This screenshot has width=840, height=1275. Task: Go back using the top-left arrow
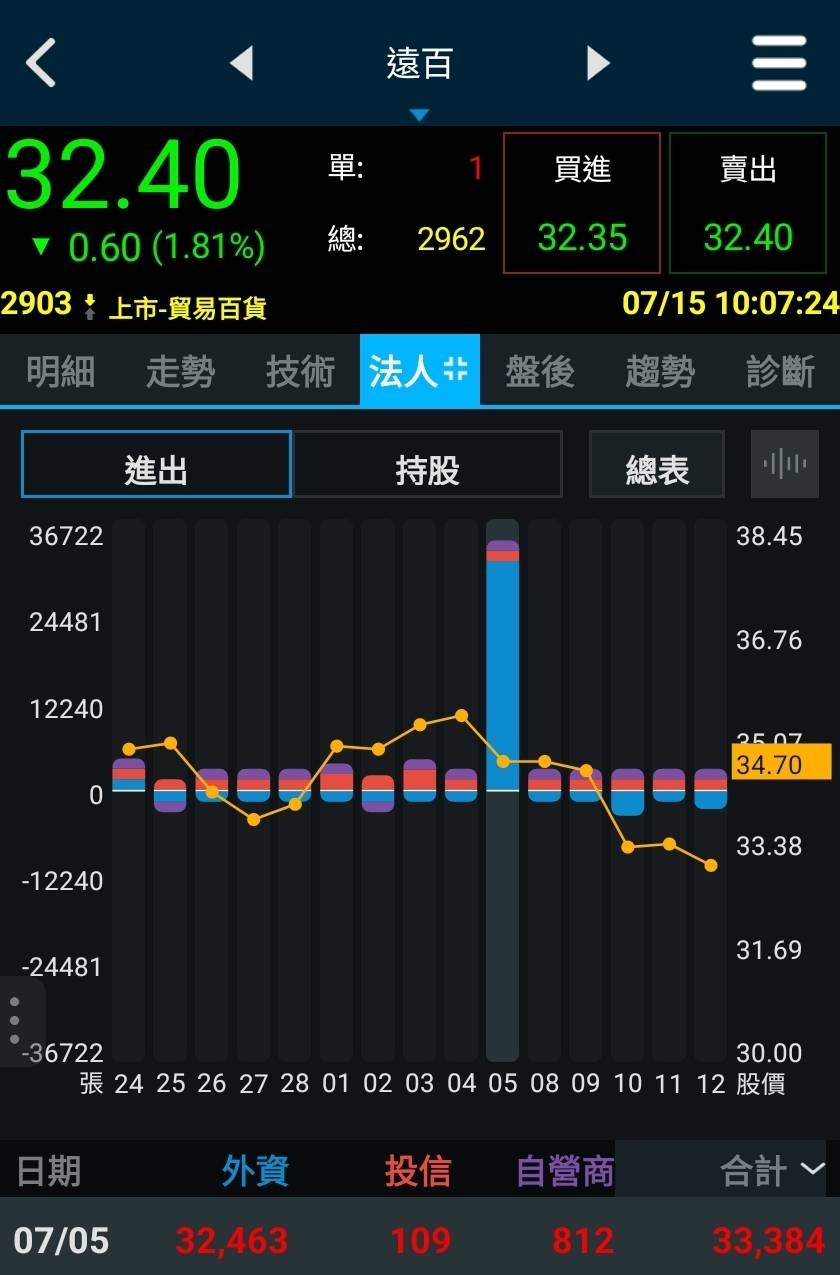40,63
